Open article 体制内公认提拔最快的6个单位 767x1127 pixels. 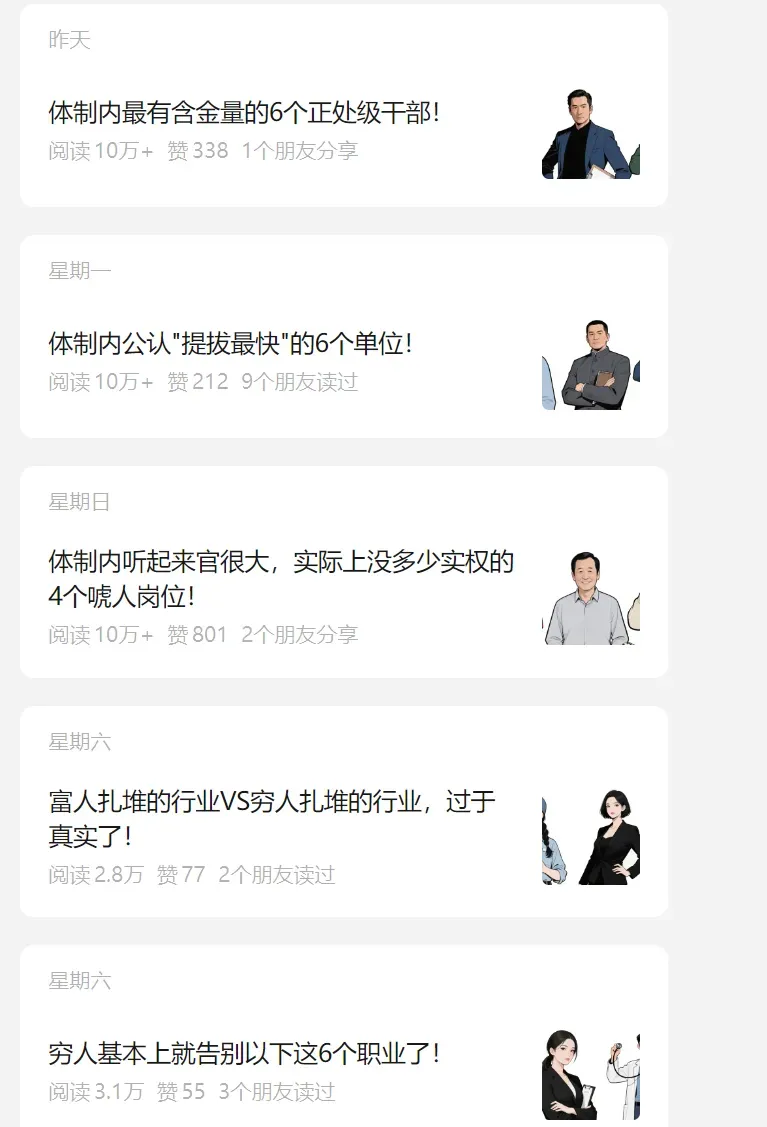[x=231, y=344]
